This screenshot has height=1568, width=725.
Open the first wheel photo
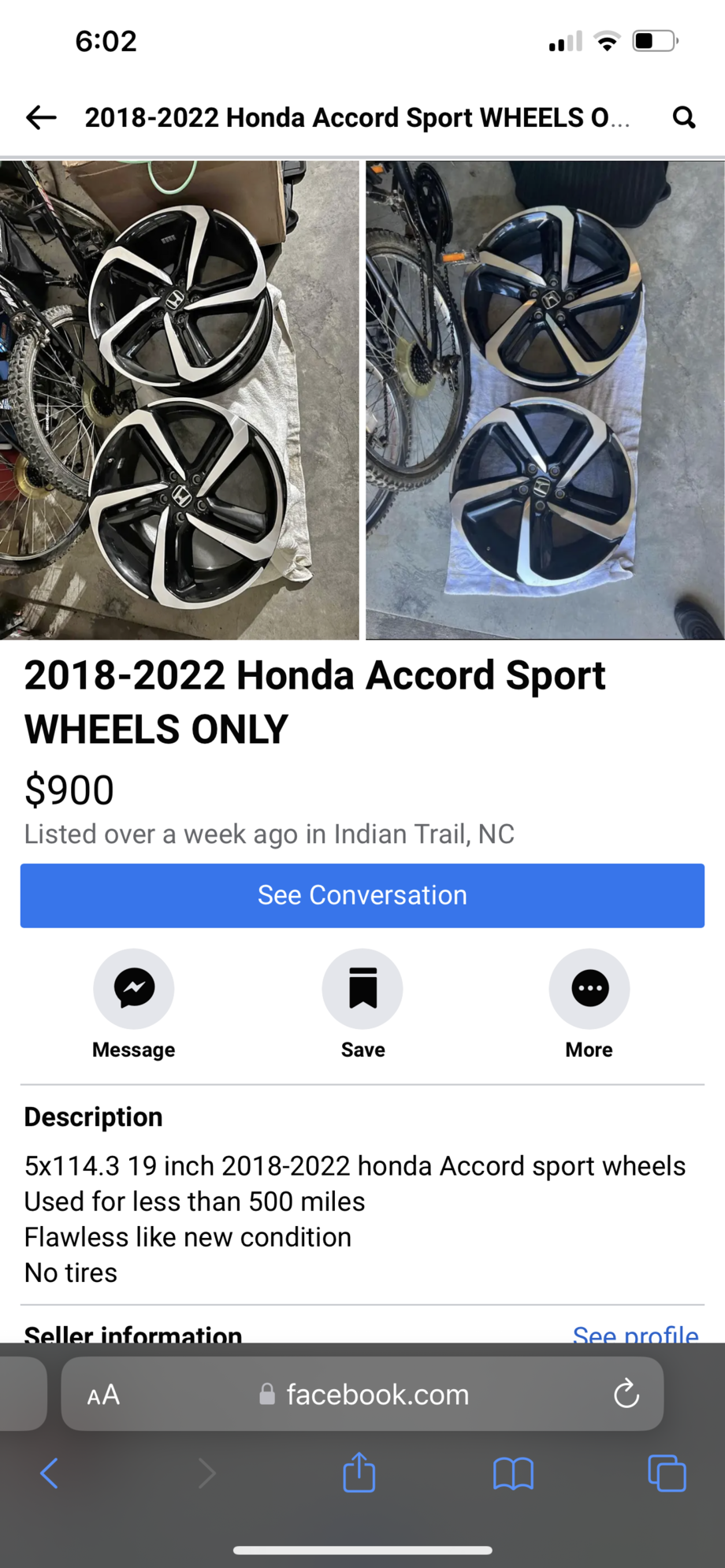(179, 400)
